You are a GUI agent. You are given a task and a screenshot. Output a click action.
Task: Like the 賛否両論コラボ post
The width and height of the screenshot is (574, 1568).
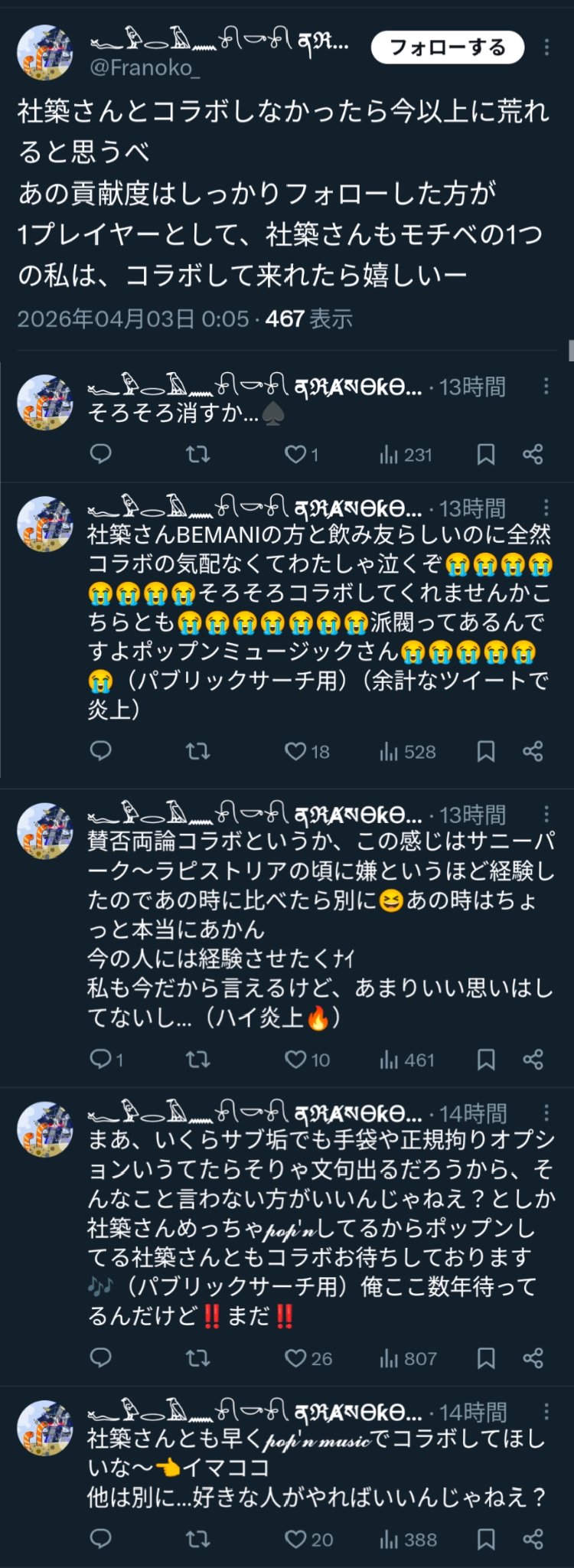coord(295,1060)
